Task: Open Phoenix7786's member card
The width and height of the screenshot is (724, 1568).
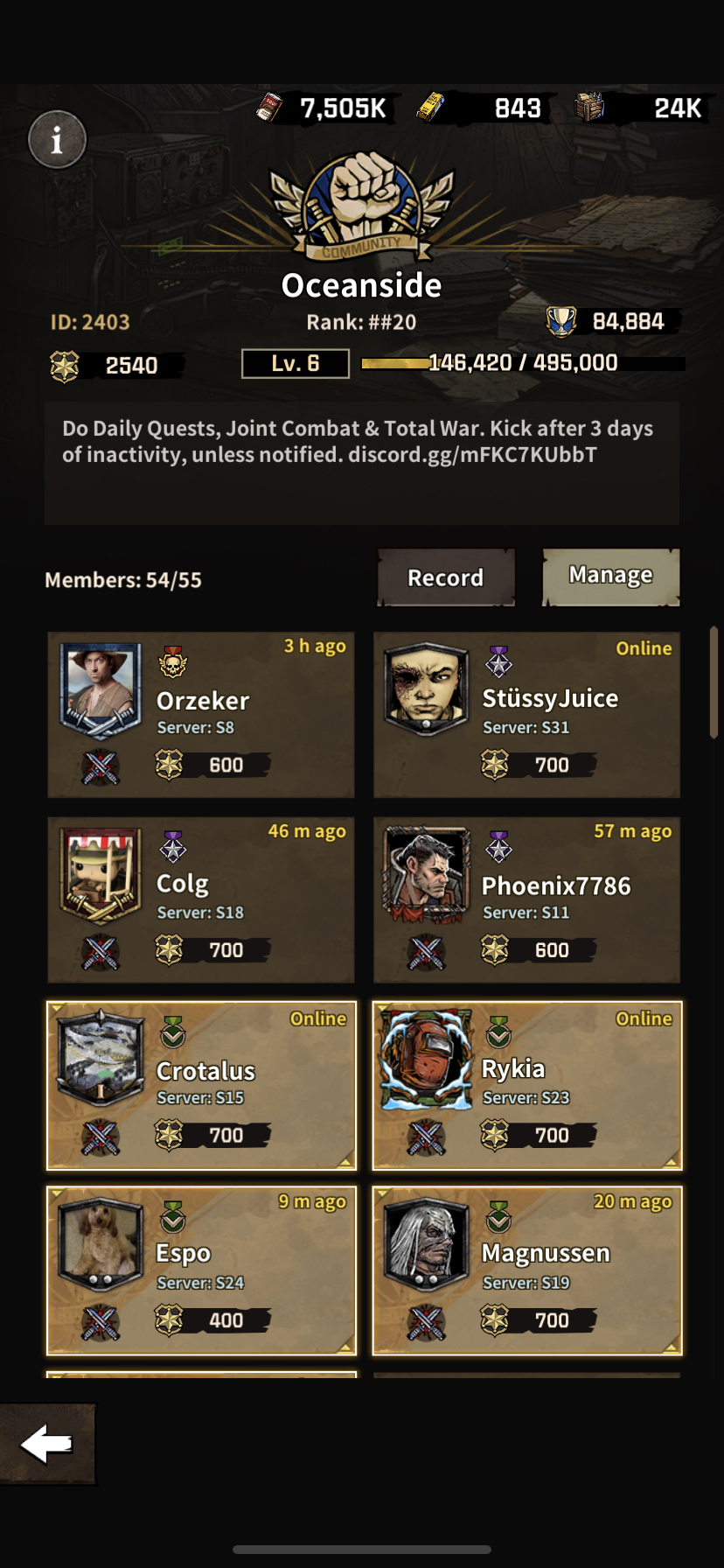Action: point(526,899)
